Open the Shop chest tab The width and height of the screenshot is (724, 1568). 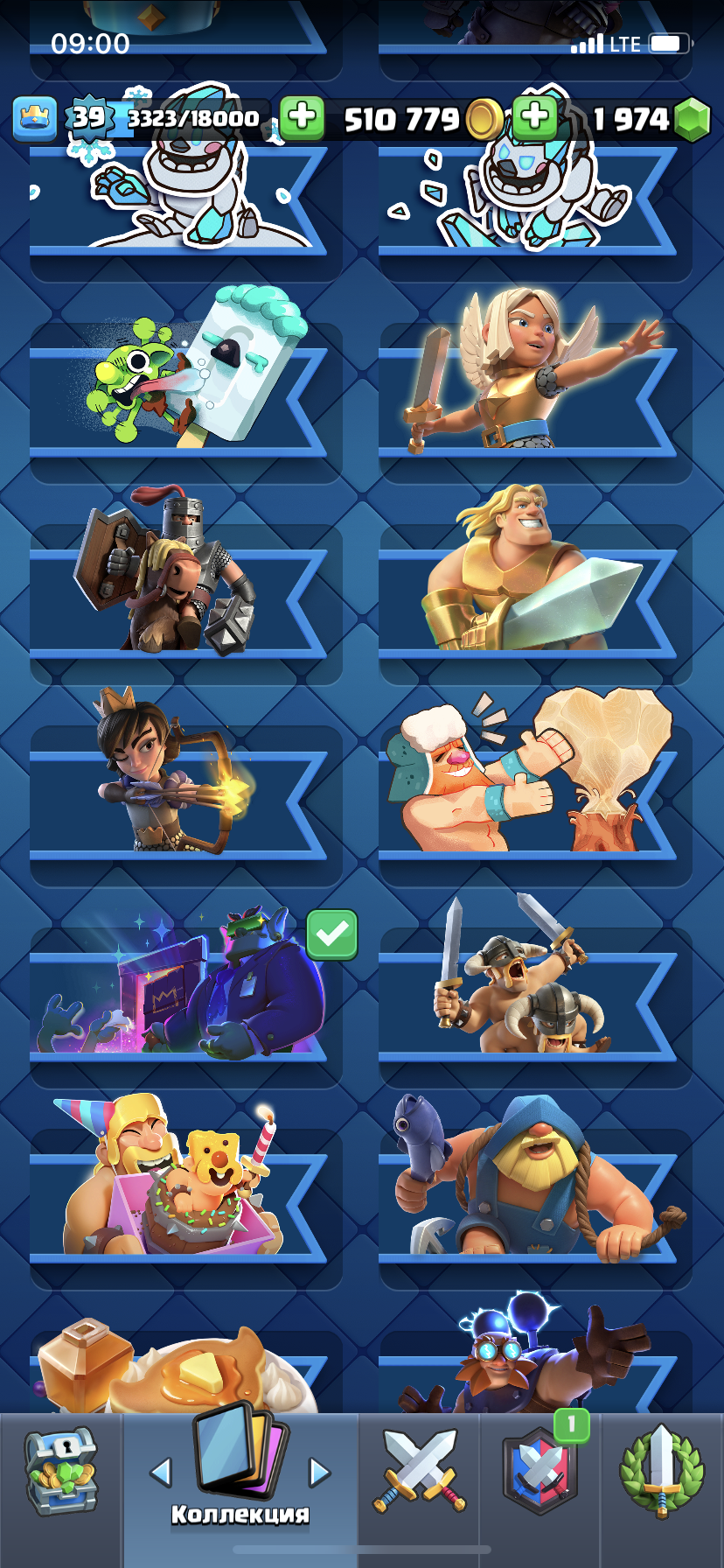(60, 1473)
